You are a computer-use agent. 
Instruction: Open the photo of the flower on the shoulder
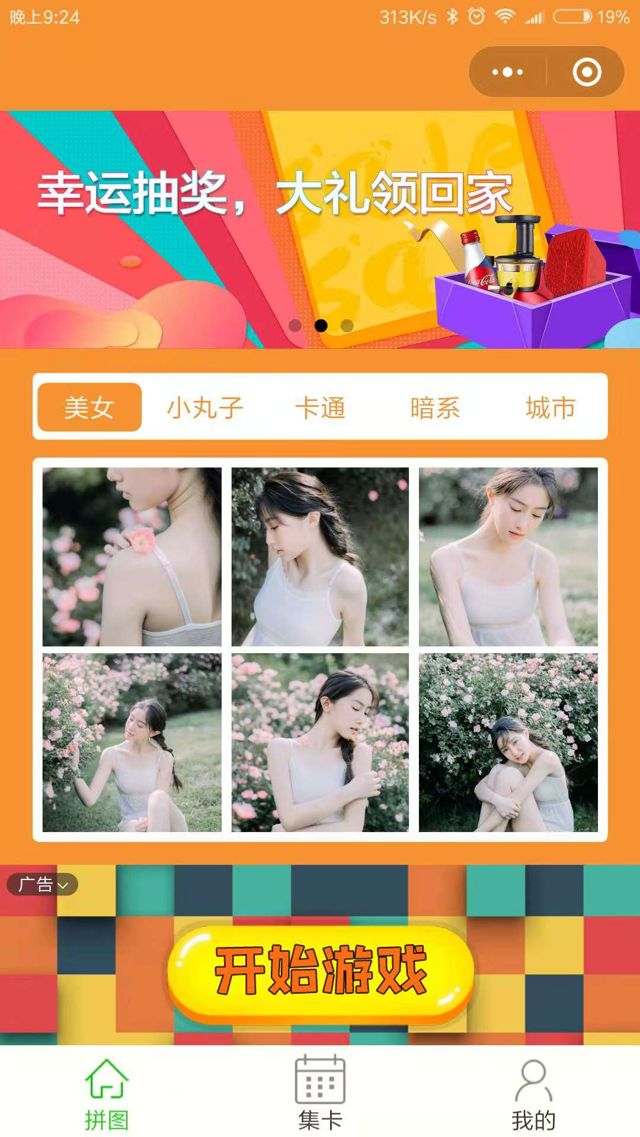tap(132, 556)
